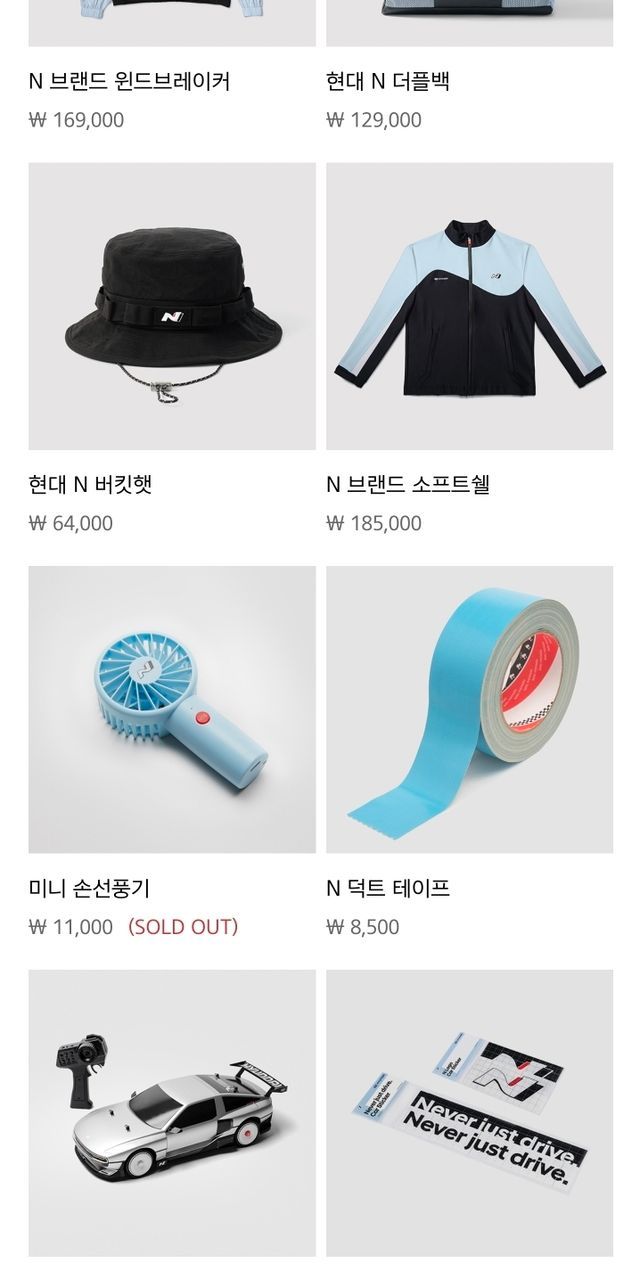Screen dimensions: 640x1280
Task: View the N 덕트 테이프 product
Action: (x=469, y=709)
